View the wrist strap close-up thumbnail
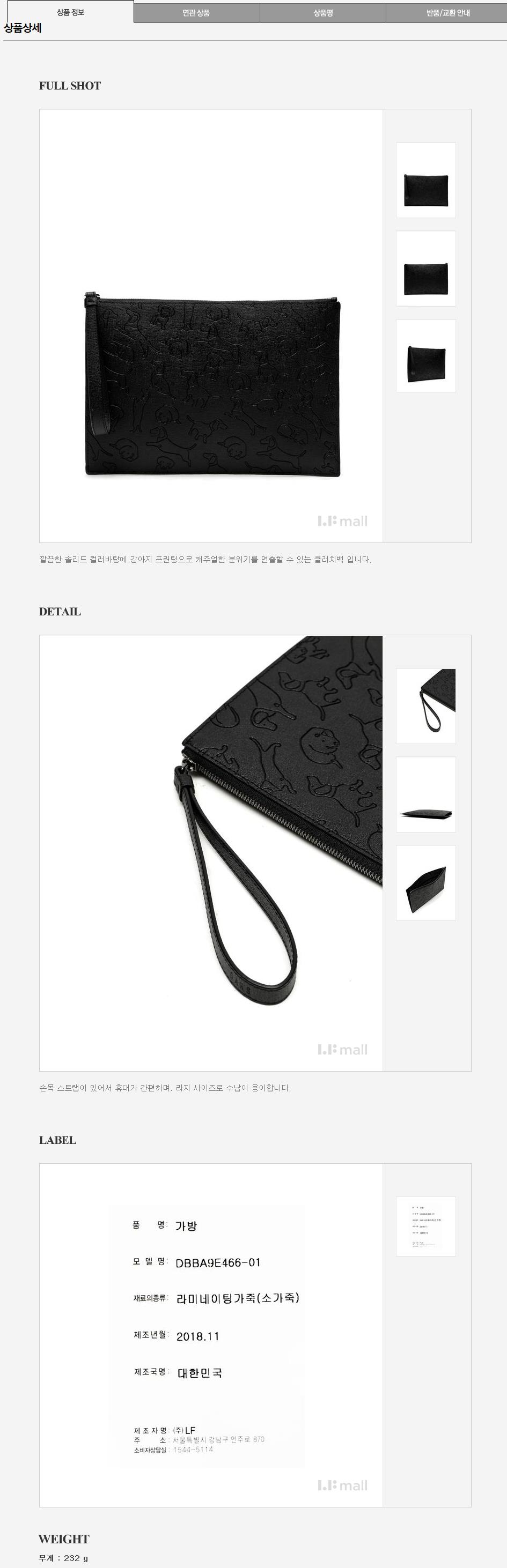The image size is (507, 1568). 425,706
